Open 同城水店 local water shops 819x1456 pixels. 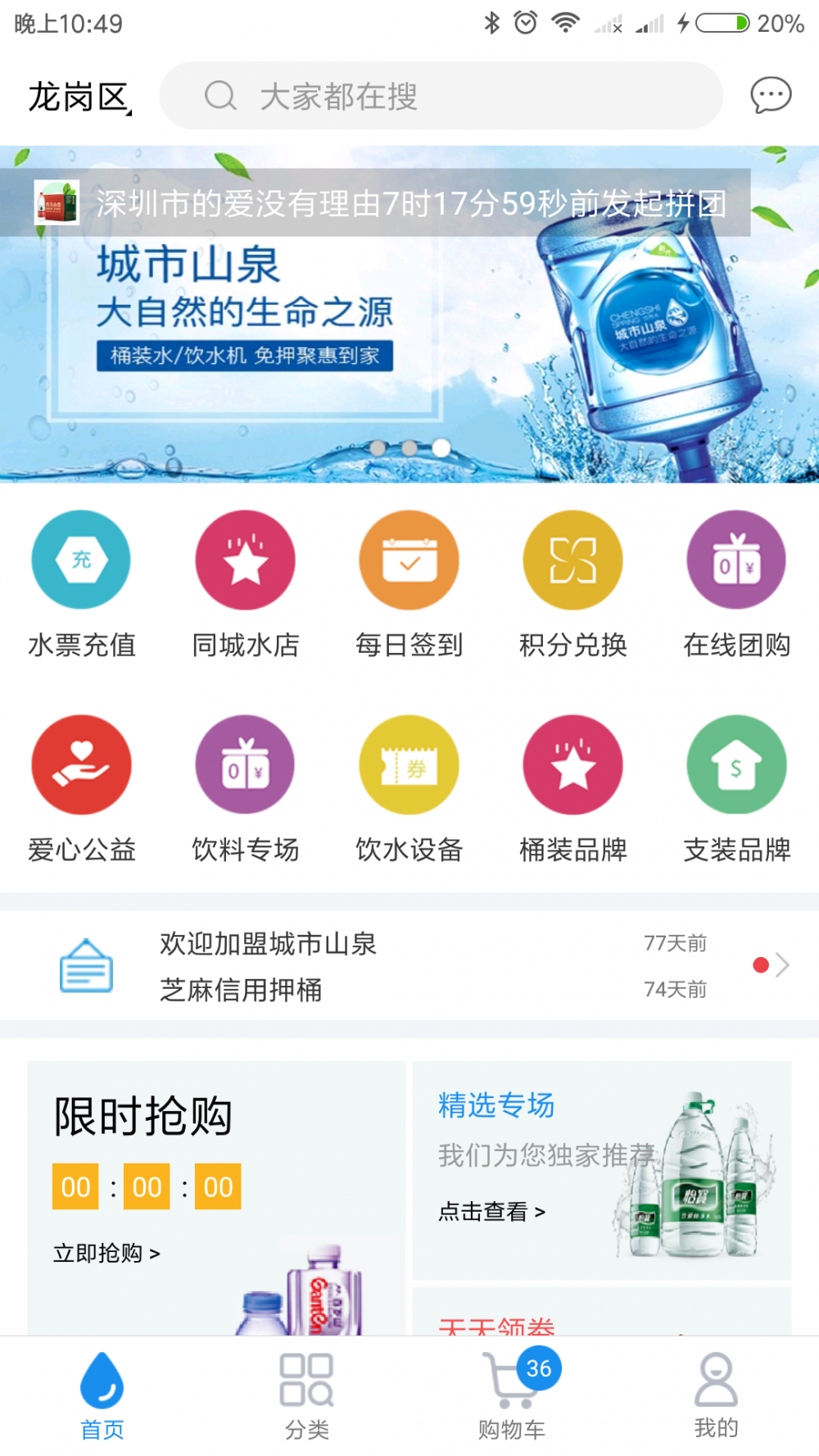[x=245, y=585]
